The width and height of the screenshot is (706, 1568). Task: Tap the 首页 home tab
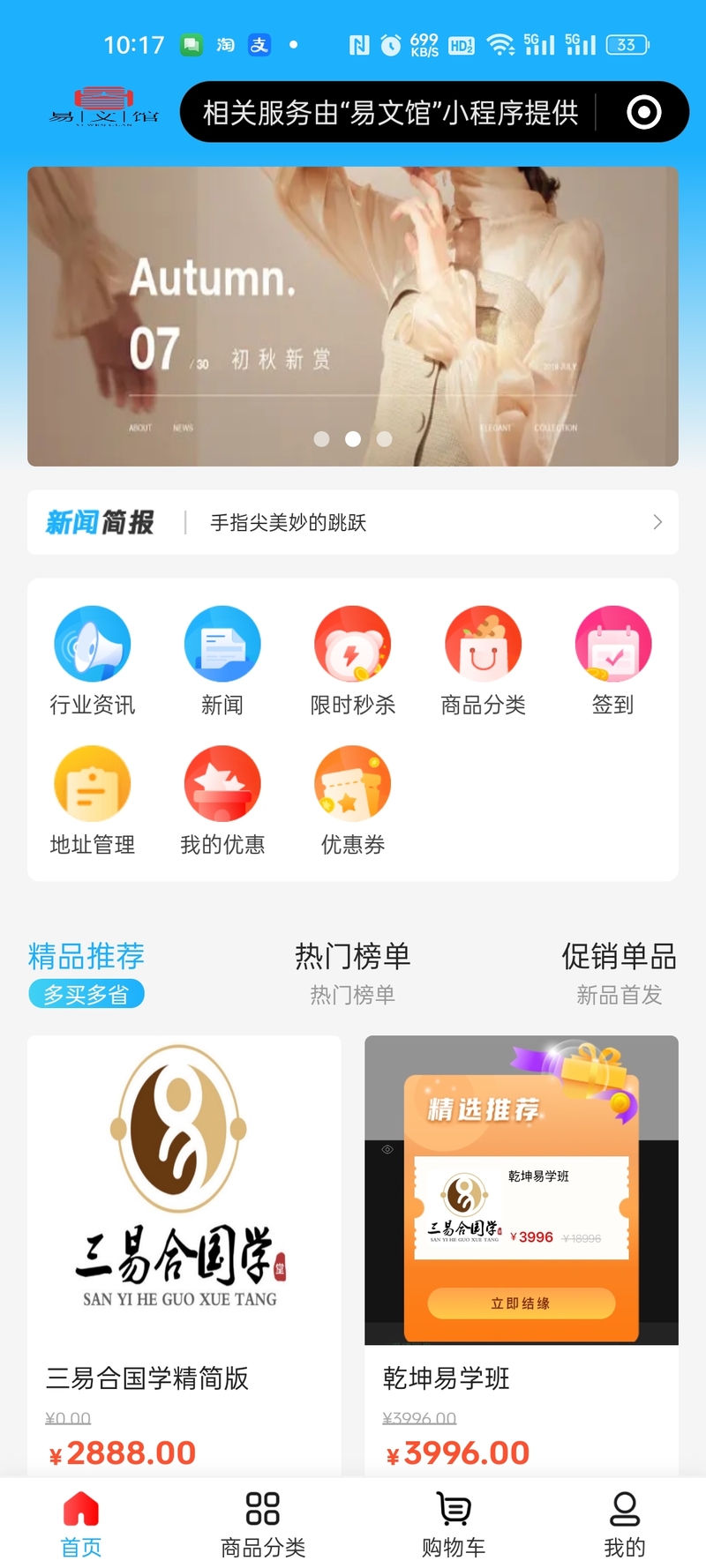[x=81, y=1524]
